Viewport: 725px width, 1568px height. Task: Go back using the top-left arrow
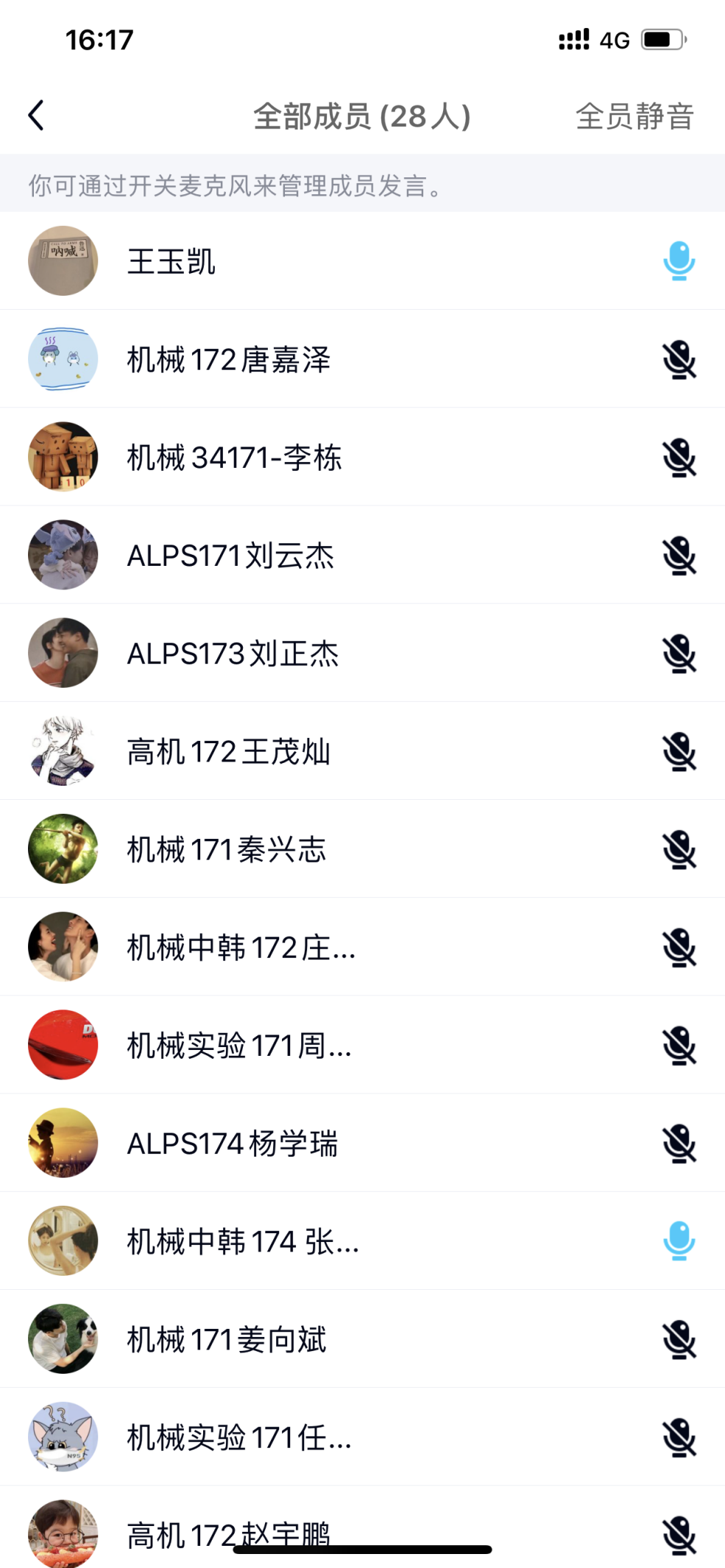pos(36,116)
